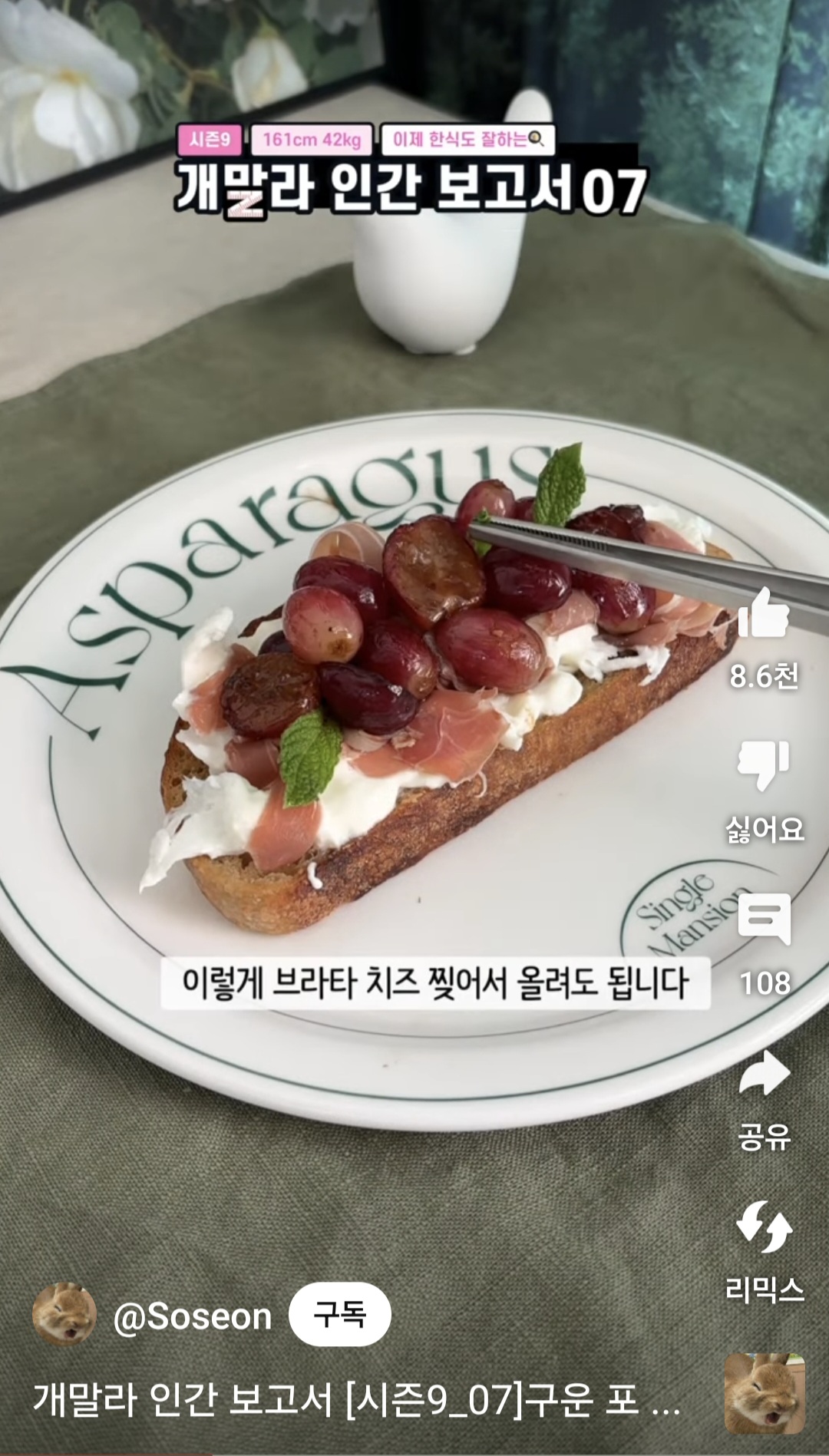
Task: Subscribe to @Soseon with 구독 button
Action: click(x=339, y=1315)
